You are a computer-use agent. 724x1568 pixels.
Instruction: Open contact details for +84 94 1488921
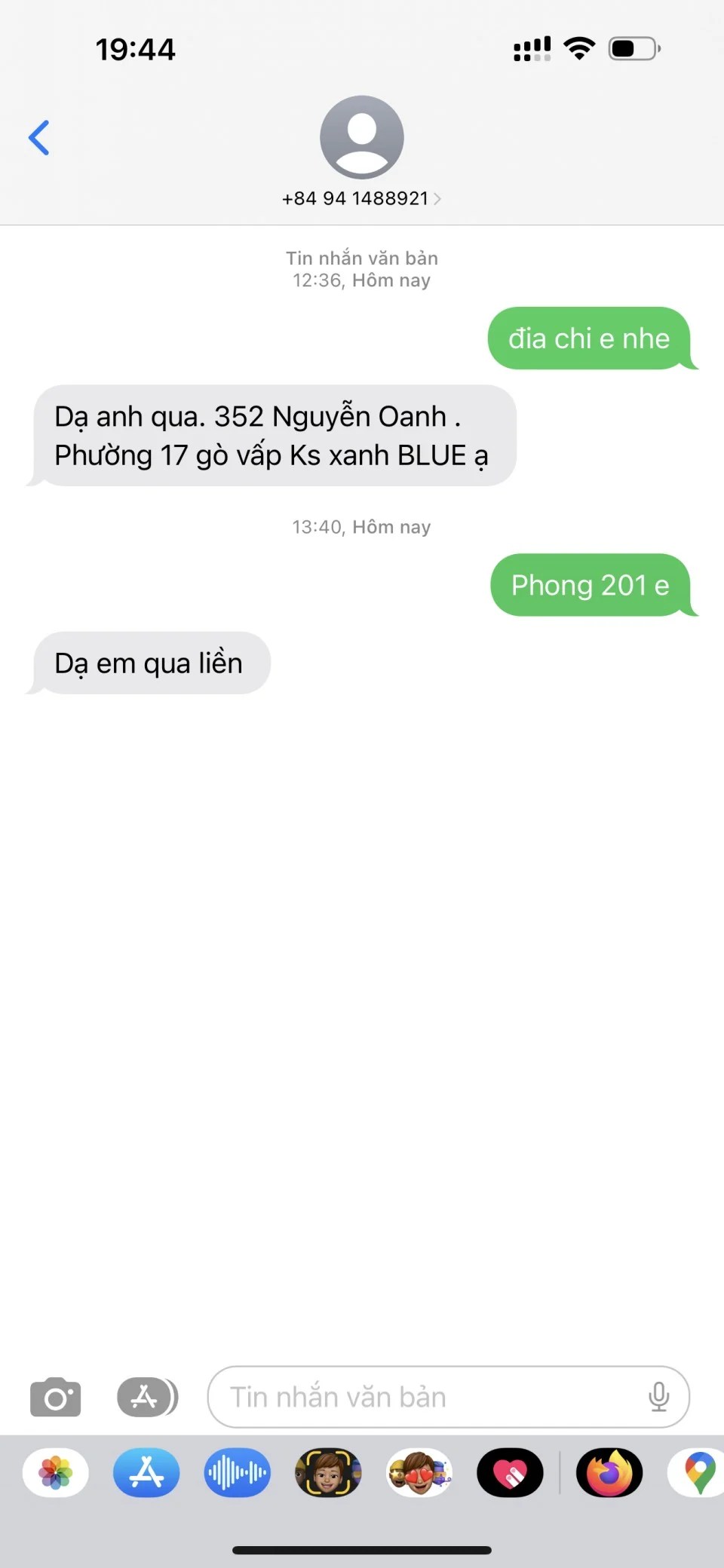click(x=361, y=198)
